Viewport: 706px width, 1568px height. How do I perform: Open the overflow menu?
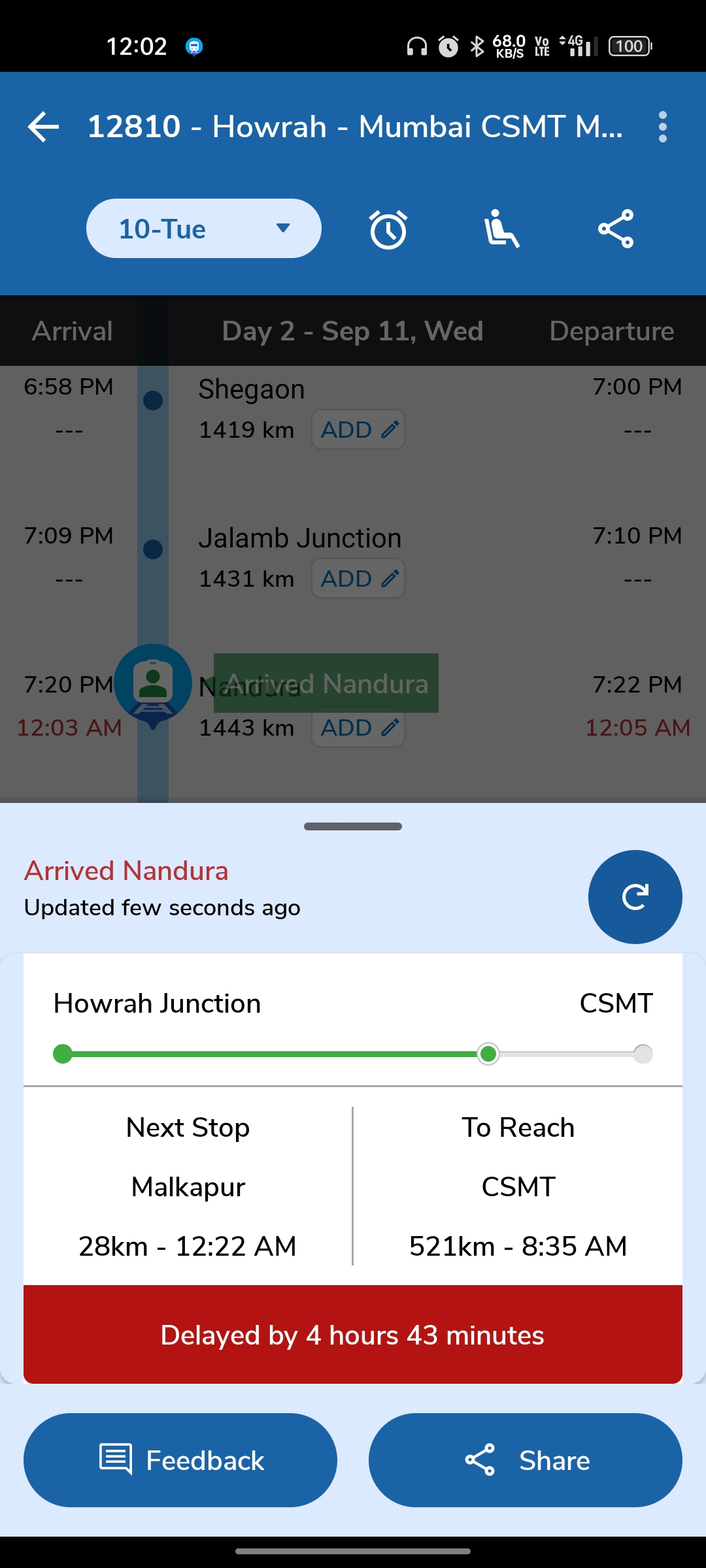pos(662,127)
